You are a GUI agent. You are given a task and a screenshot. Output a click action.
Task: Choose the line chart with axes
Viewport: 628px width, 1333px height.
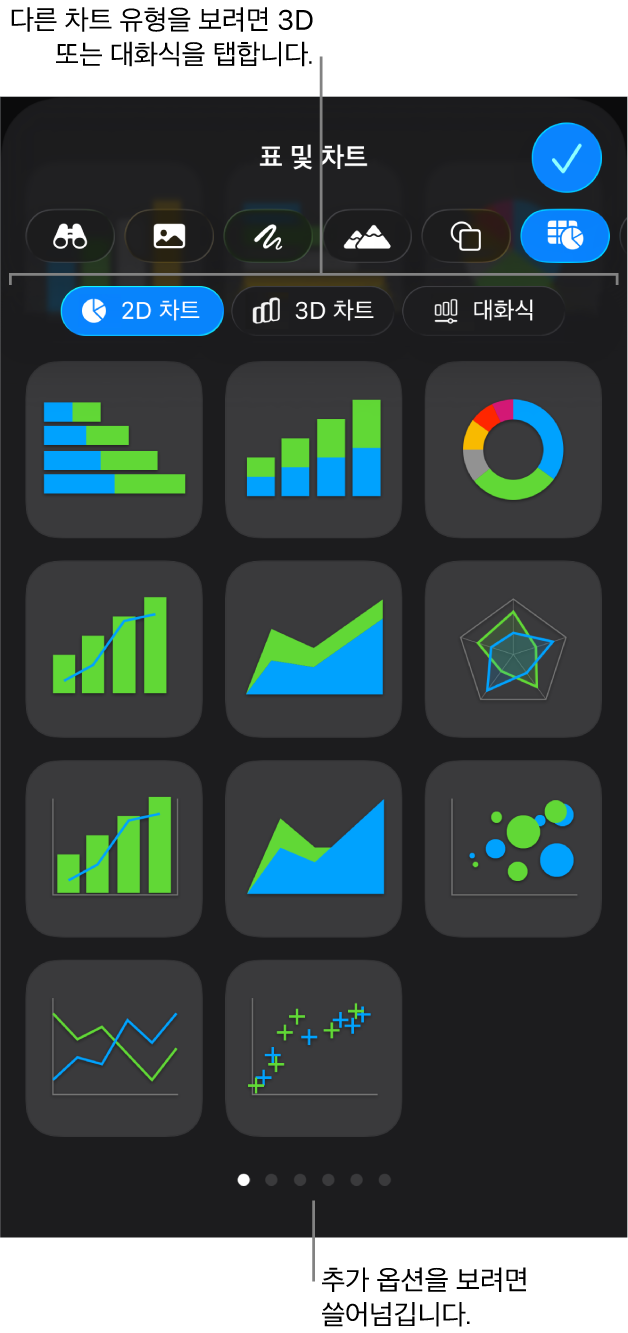click(x=114, y=1048)
